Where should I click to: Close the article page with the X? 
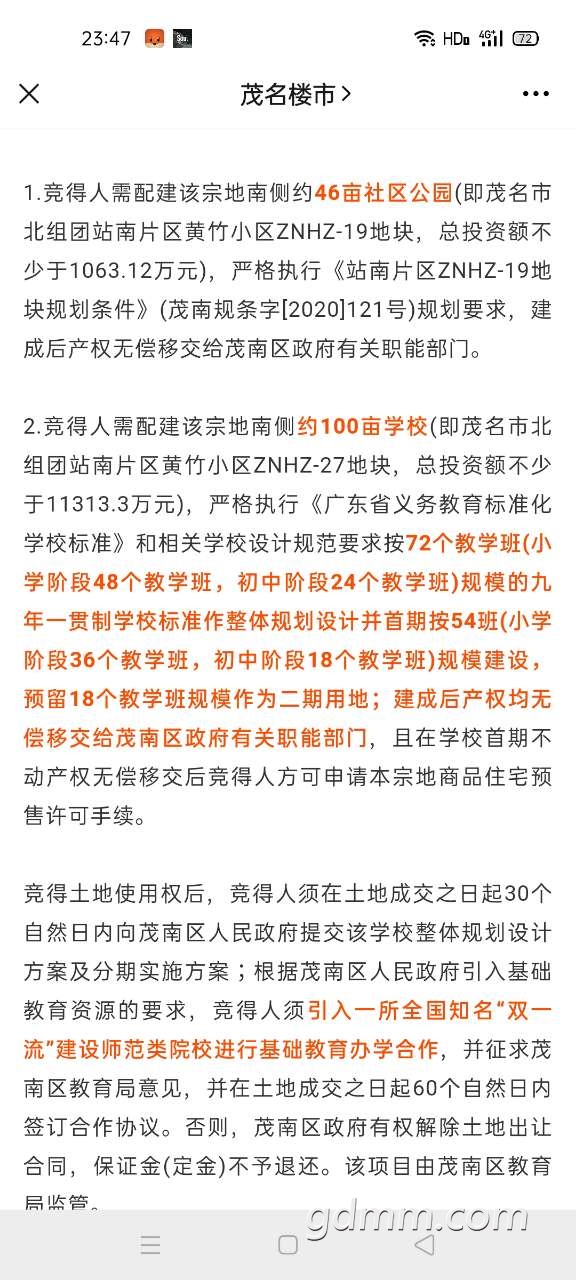(30, 94)
